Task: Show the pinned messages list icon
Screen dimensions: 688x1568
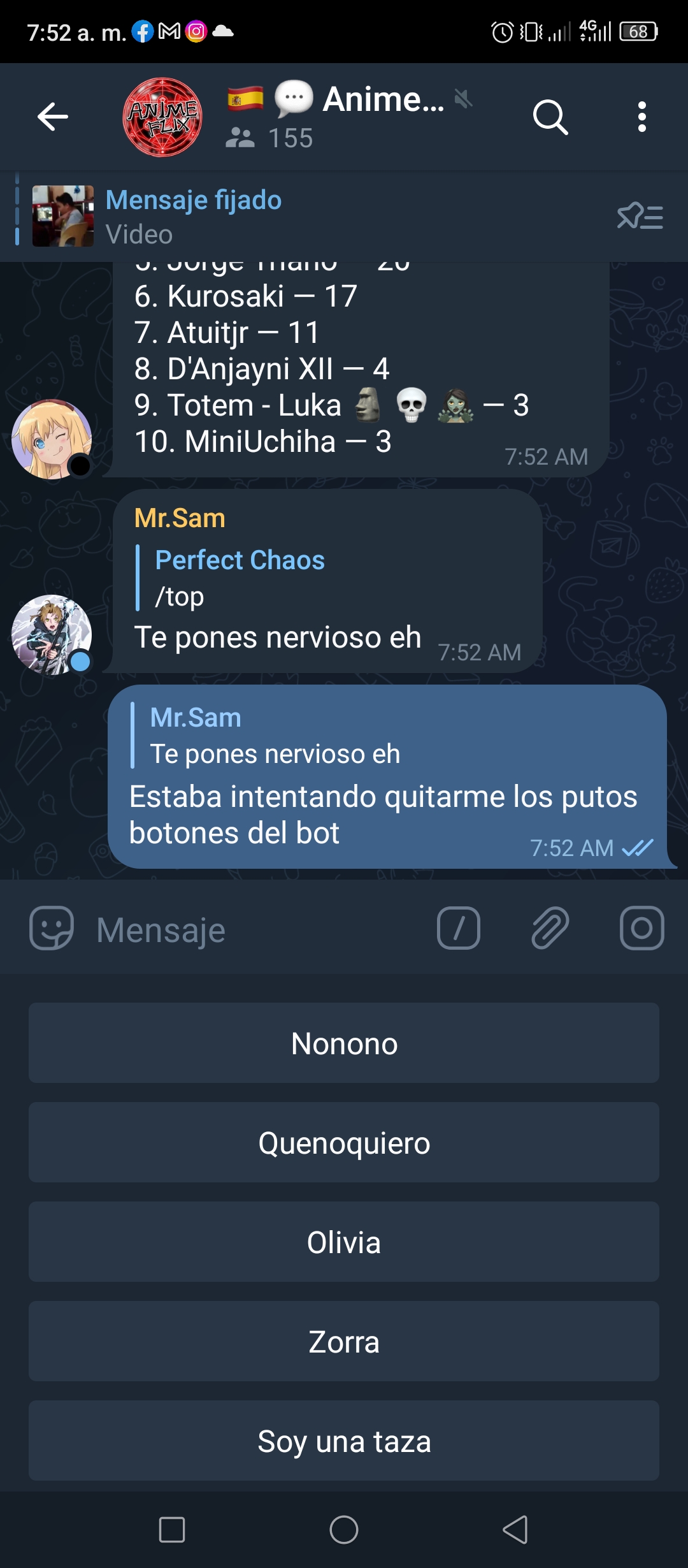Action: 640,217
